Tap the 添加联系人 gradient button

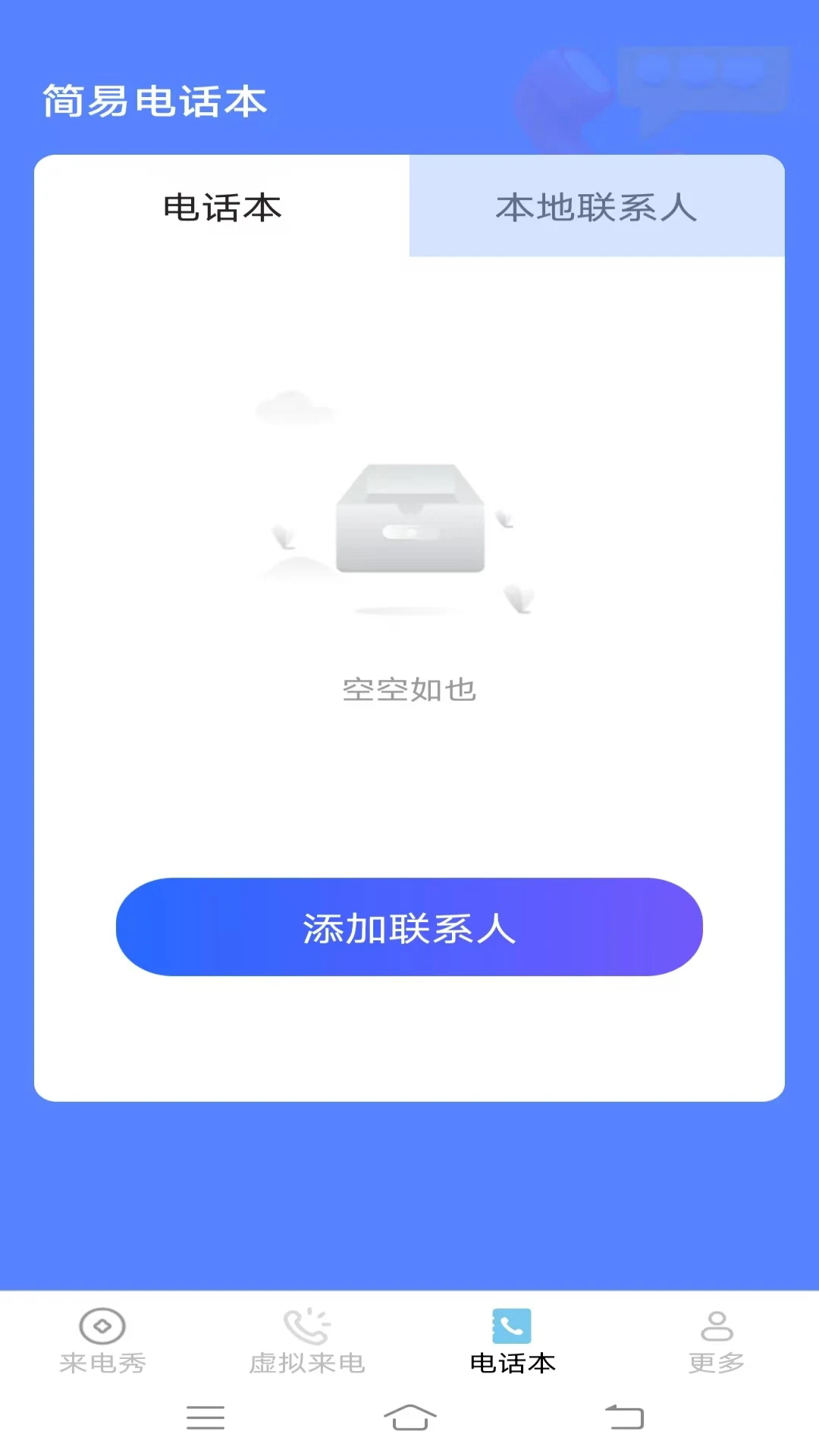tap(409, 927)
